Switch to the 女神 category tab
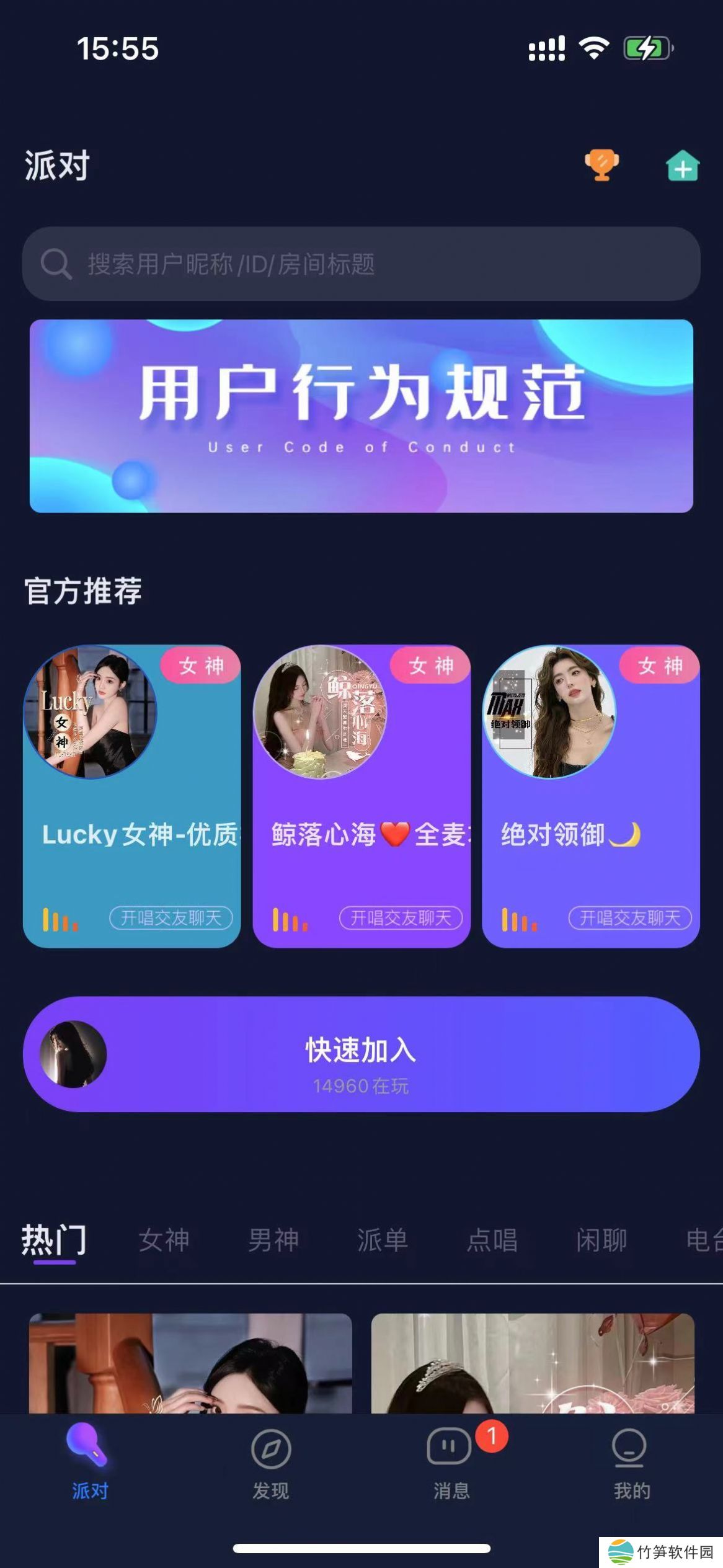723x1568 pixels. [164, 1241]
